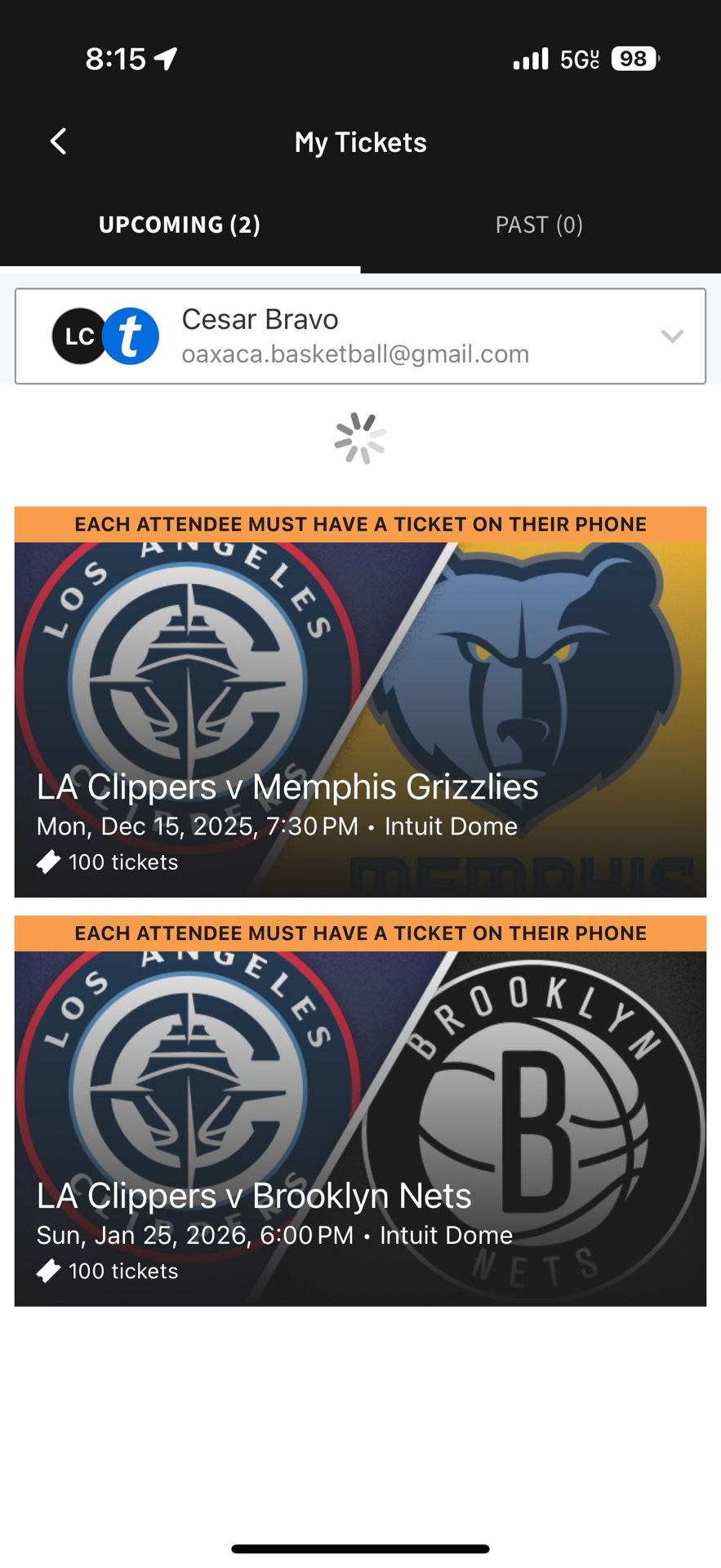Screen dimensions: 721x1568
Task: Tap the battery indicator showing 98
Action: [632, 58]
